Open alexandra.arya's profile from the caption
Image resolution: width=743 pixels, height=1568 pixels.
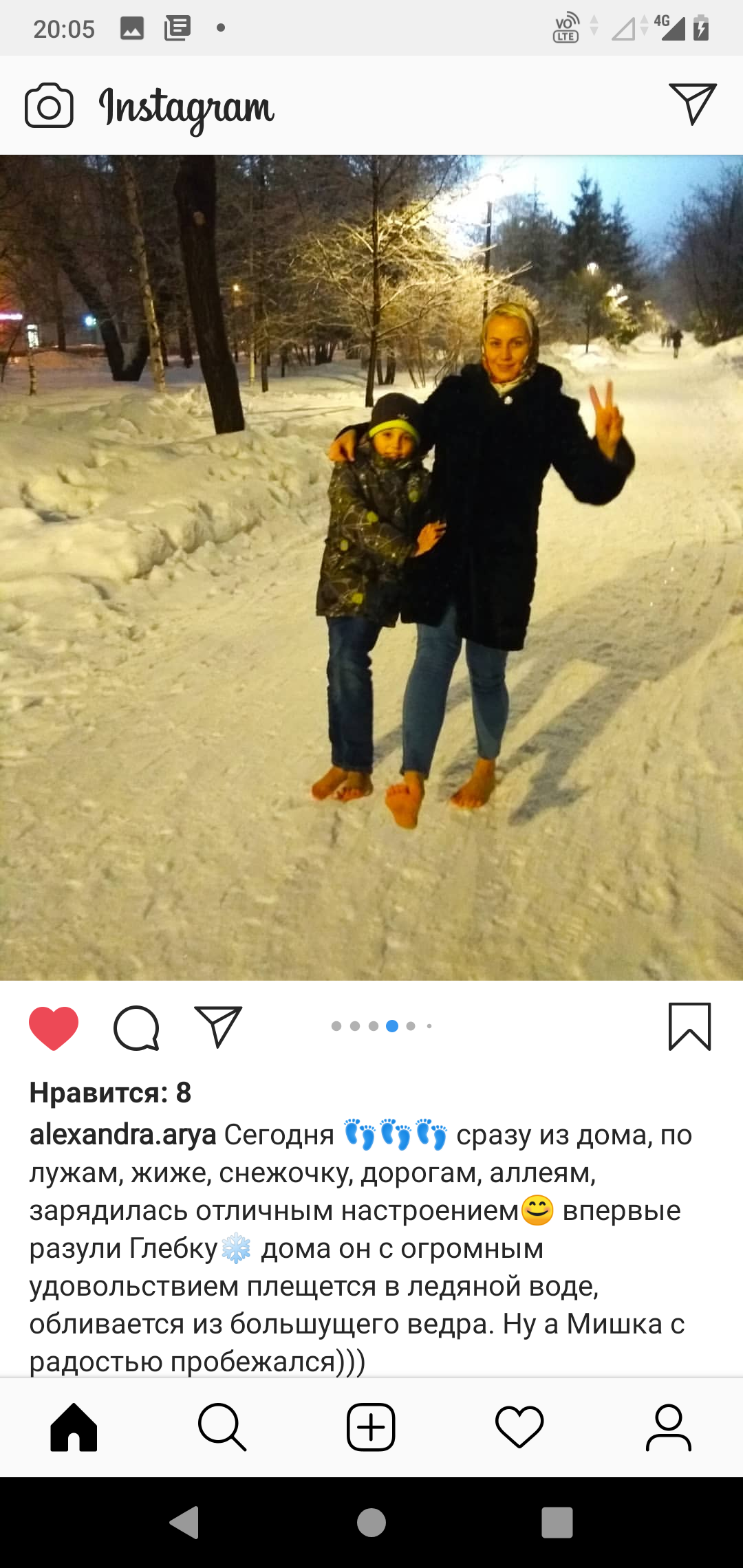[122, 1135]
